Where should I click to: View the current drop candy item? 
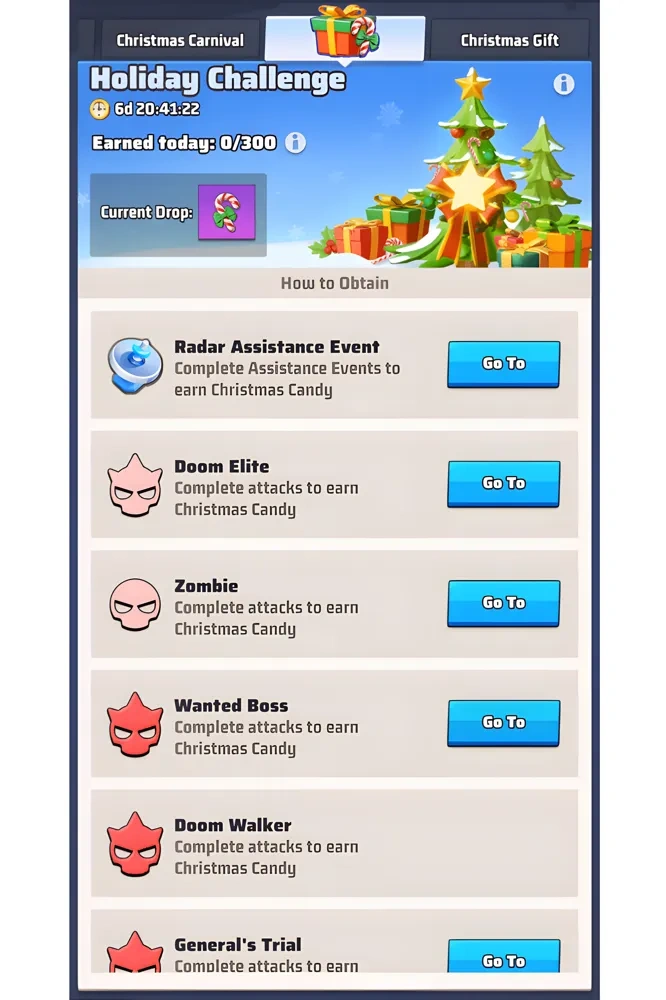(x=226, y=213)
